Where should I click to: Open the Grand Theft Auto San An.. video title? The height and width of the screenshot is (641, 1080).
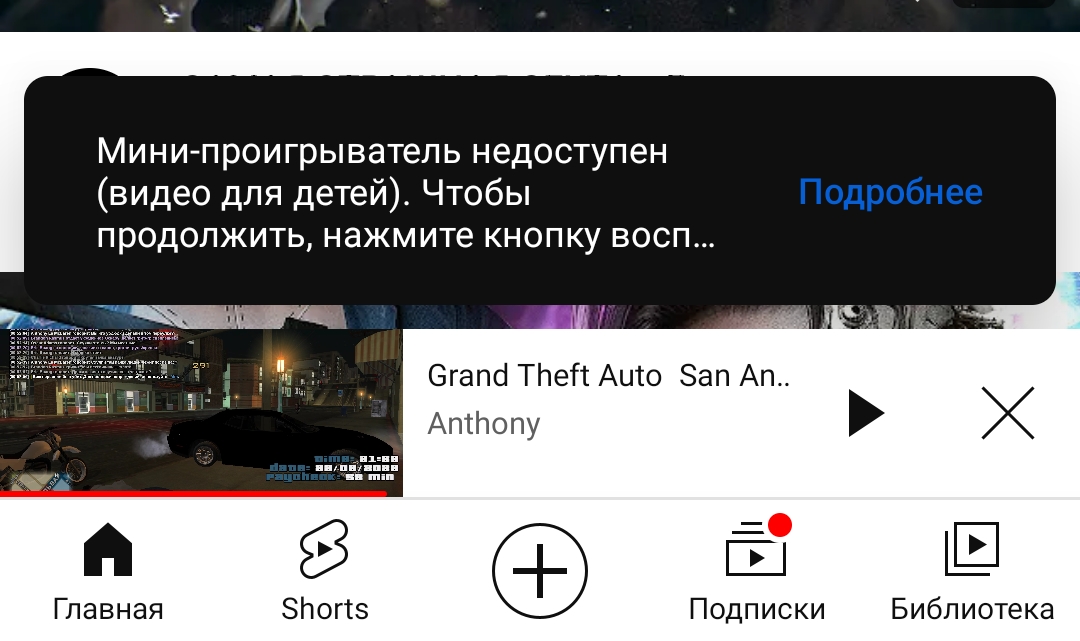tap(608, 376)
